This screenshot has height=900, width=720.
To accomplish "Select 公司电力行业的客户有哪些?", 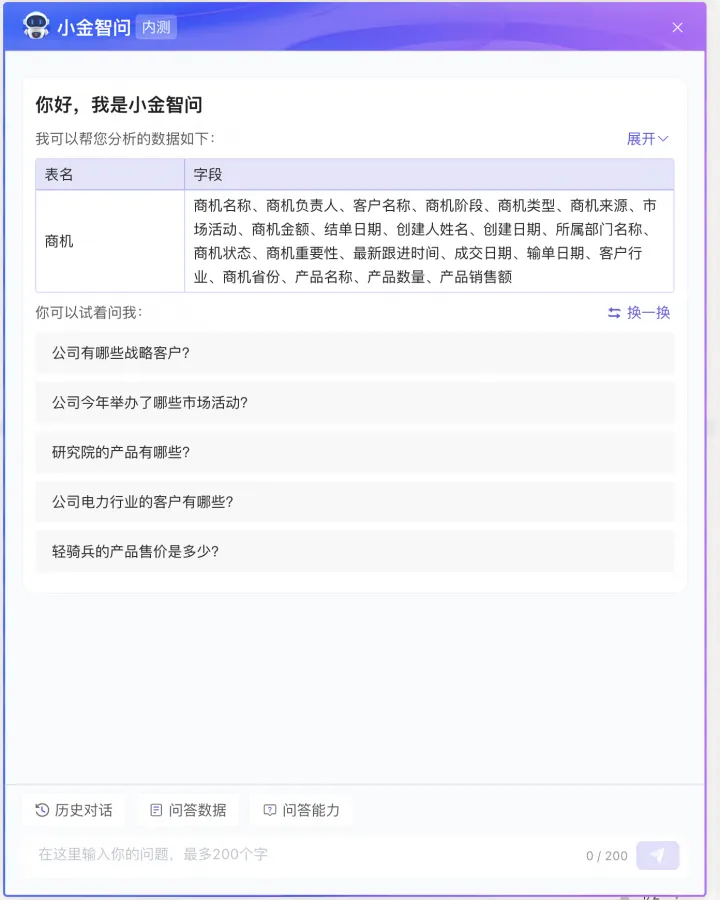I will point(354,501).
